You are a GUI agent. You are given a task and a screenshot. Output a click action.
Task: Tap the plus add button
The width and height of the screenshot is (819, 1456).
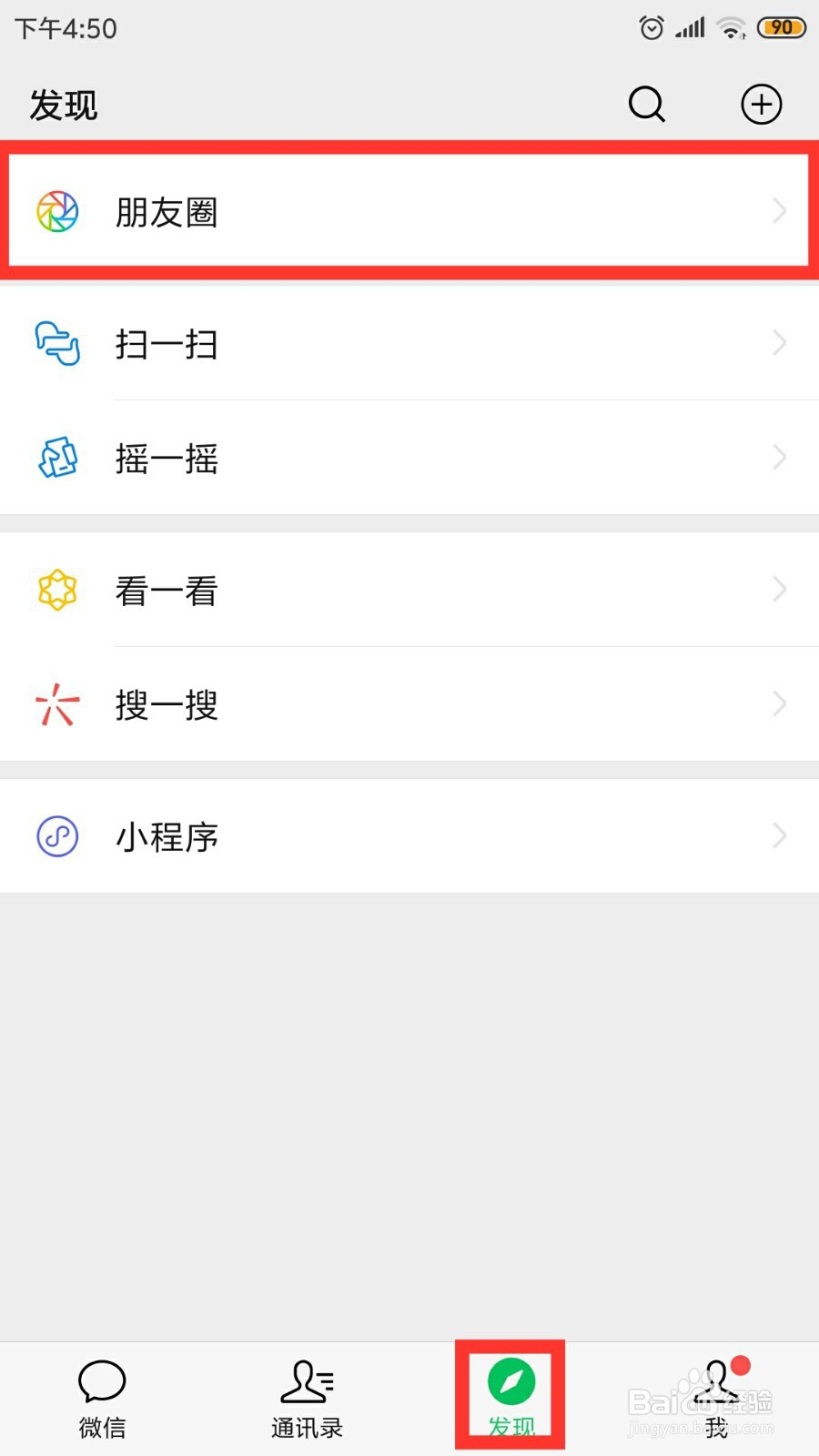(762, 104)
